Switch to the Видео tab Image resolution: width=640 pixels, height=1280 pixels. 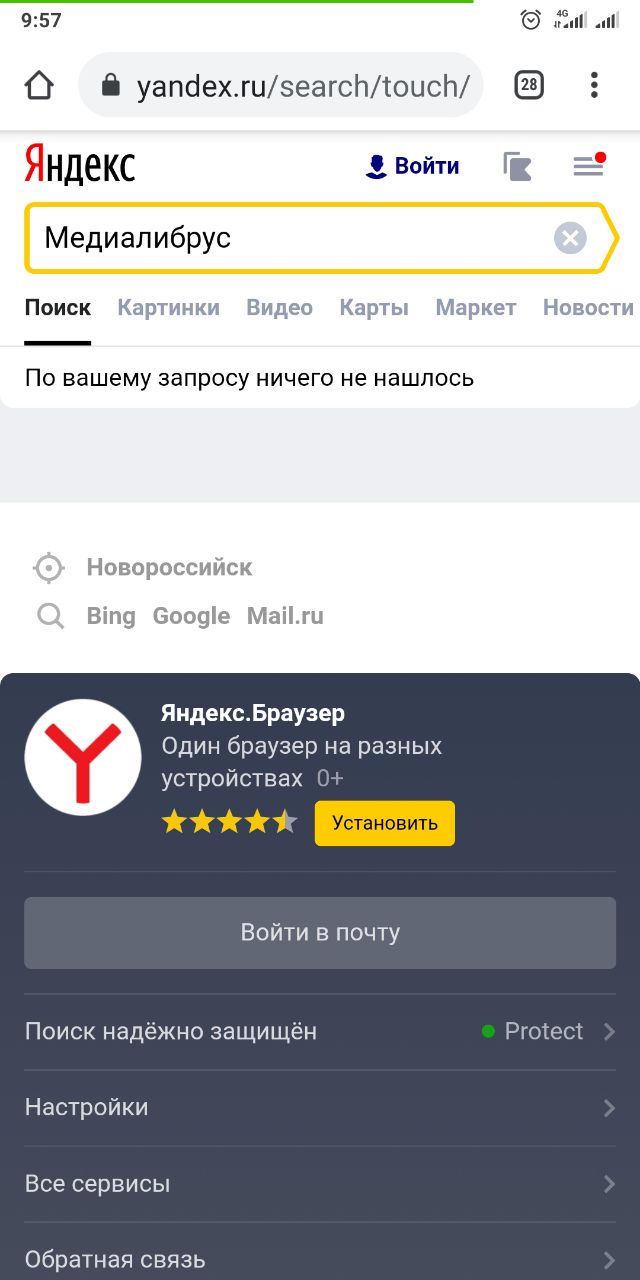point(280,308)
